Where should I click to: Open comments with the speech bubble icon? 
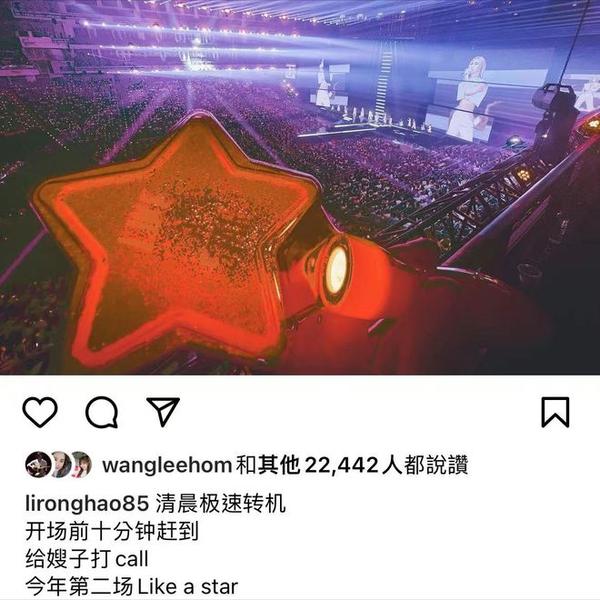[101, 412]
